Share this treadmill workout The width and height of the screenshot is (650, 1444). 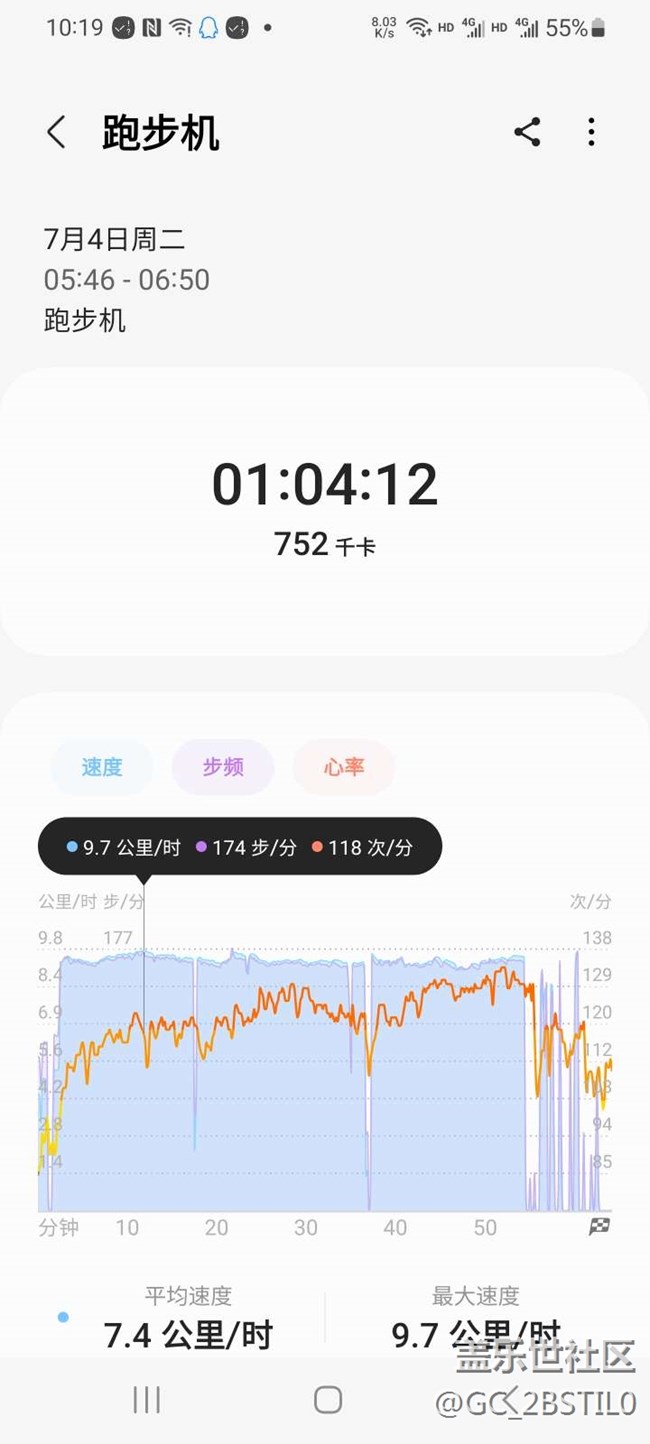(x=527, y=132)
